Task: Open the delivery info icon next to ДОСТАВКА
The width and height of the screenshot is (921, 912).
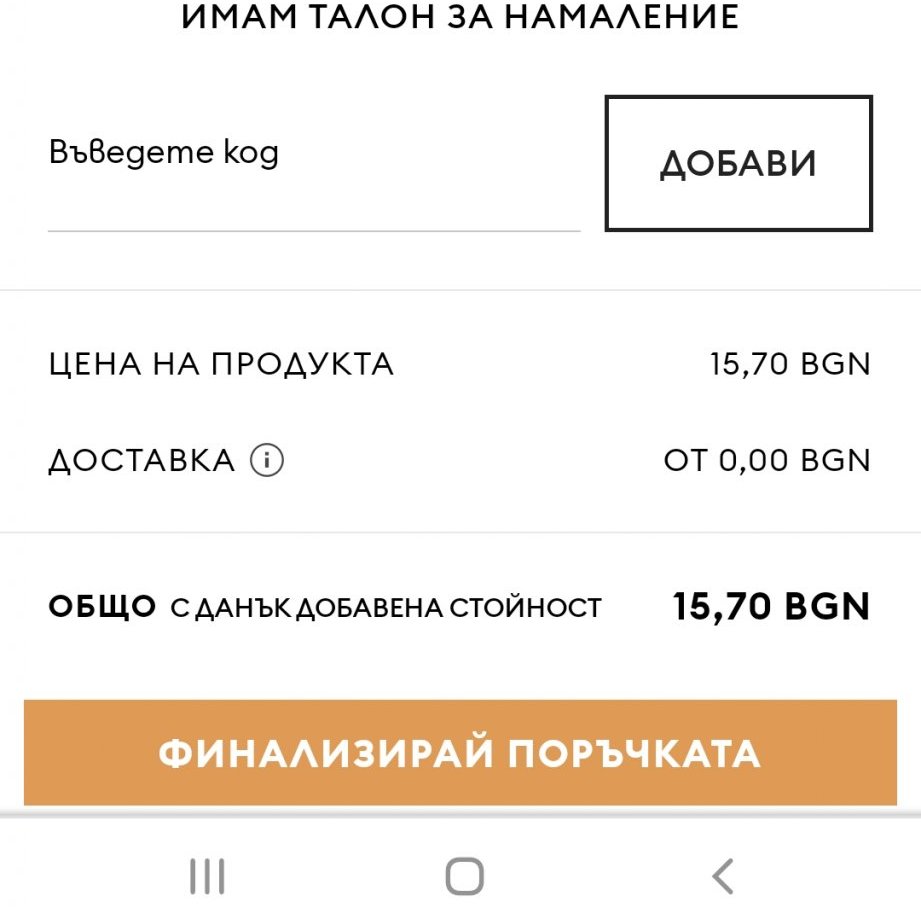Action: coord(267,460)
